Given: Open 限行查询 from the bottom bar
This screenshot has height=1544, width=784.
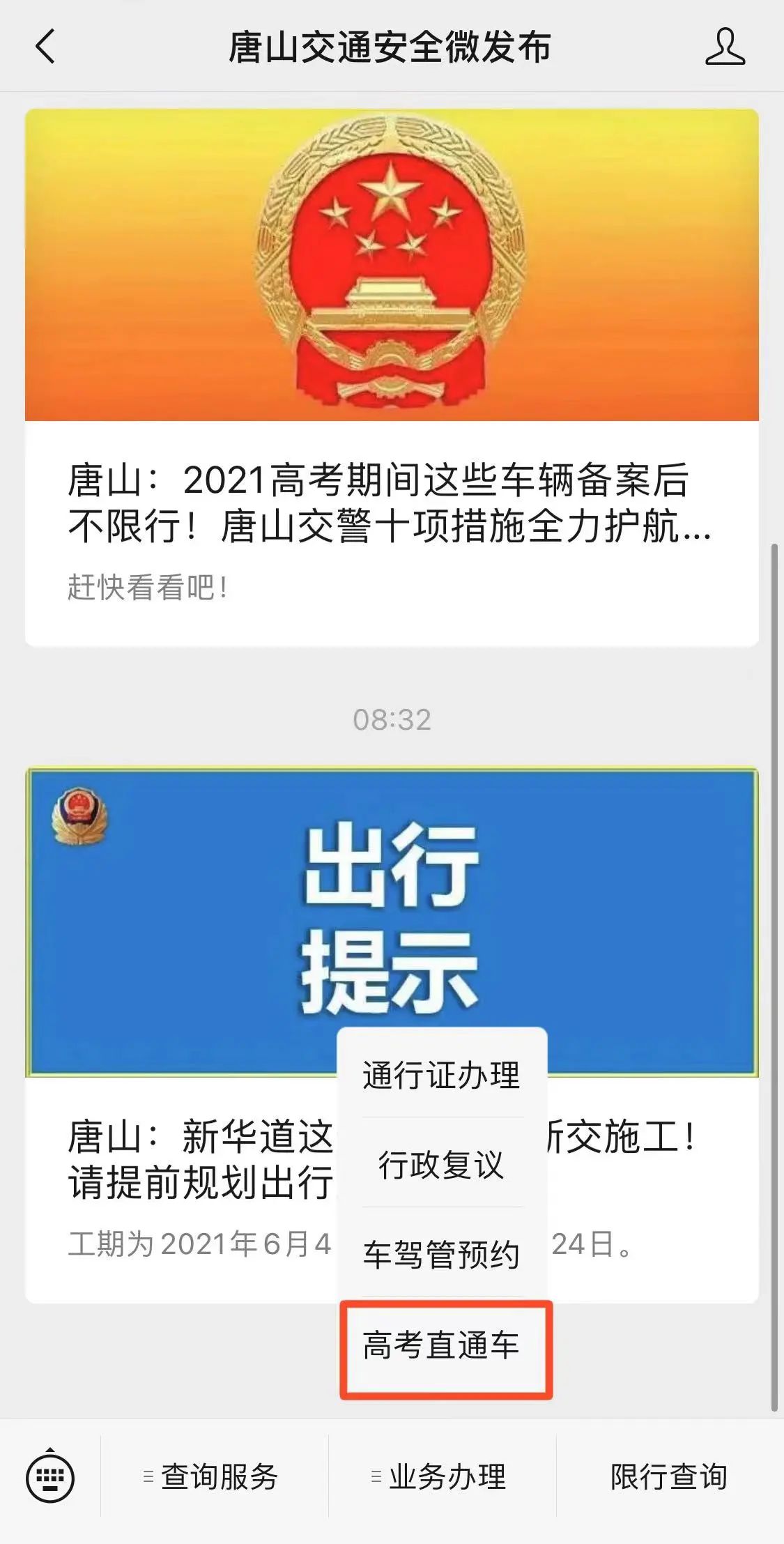Looking at the screenshot, I should click(x=669, y=1476).
